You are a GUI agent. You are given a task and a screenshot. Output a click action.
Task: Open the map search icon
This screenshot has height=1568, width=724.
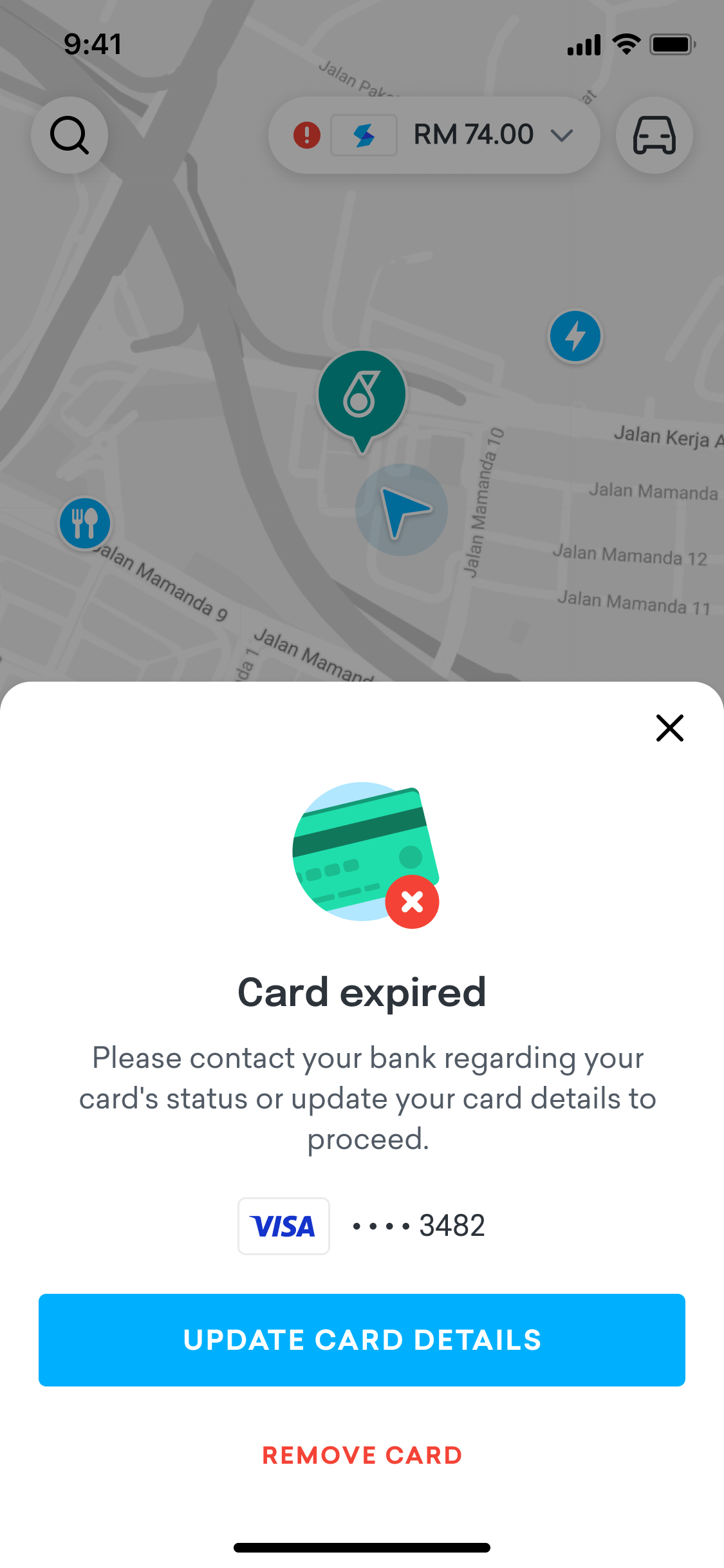click(x=70, y=135)
